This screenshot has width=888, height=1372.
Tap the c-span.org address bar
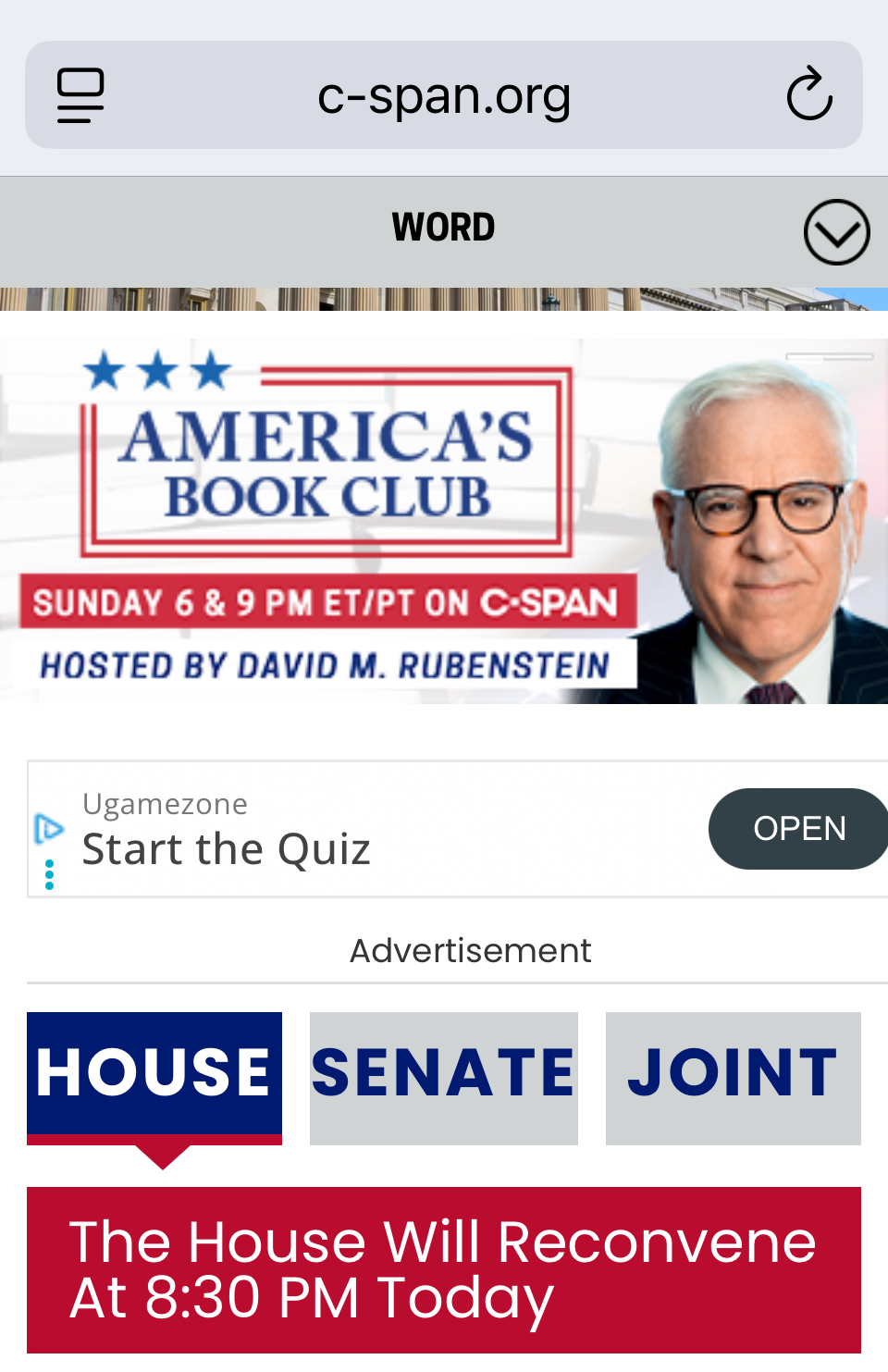tap(444, 95)
